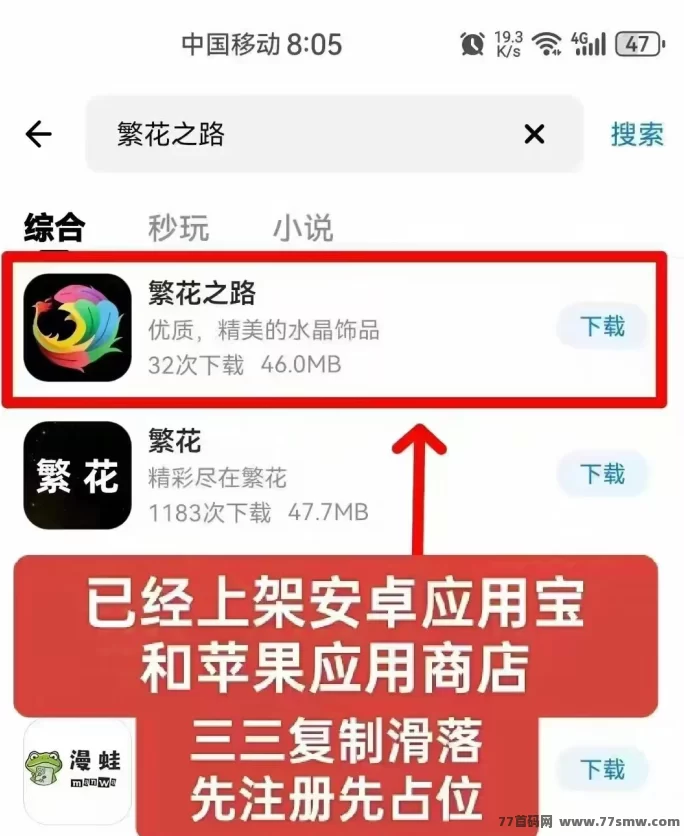
Task: Download the 漫蛙 app
Action: (x=602, y=769)
